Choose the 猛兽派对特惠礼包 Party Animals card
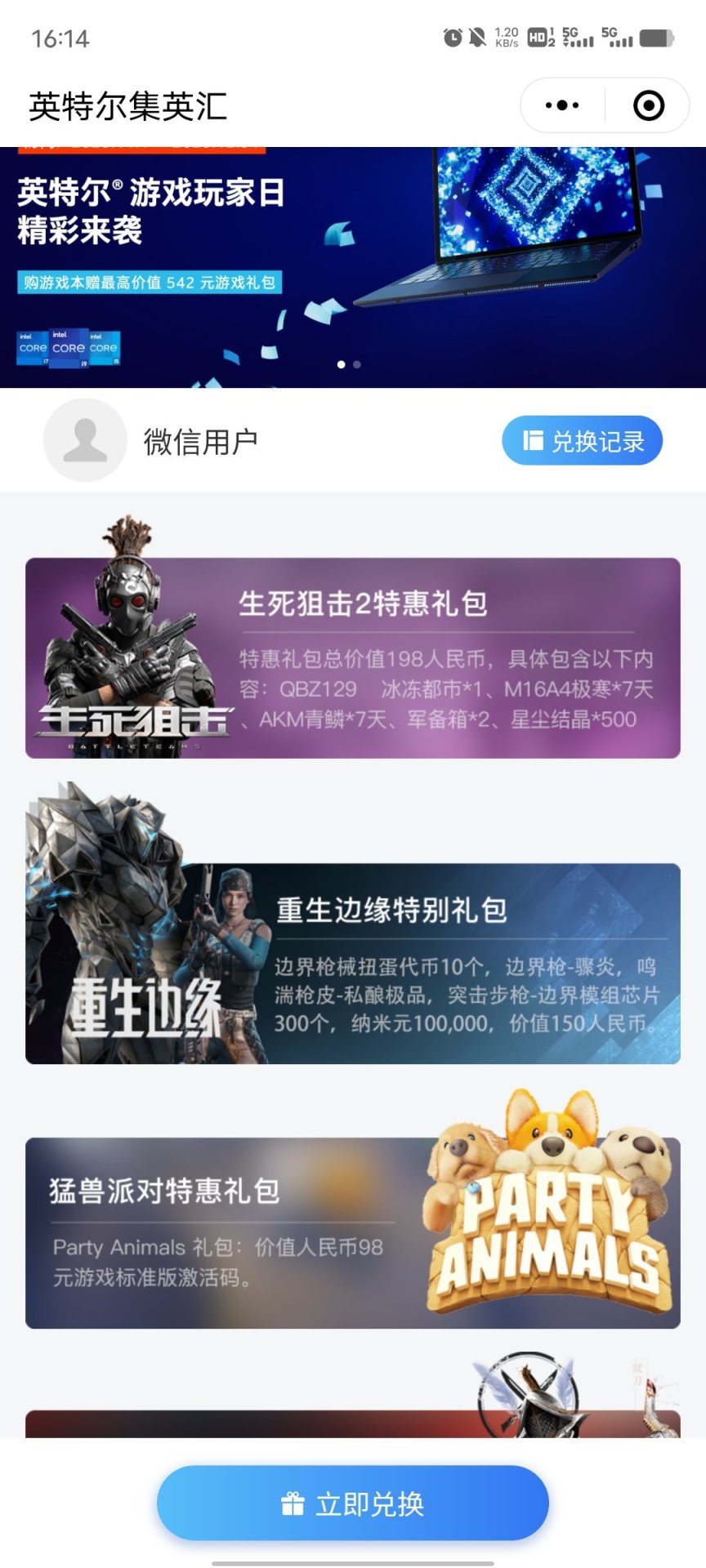The image size is (706, 1568). (353, 1233)
